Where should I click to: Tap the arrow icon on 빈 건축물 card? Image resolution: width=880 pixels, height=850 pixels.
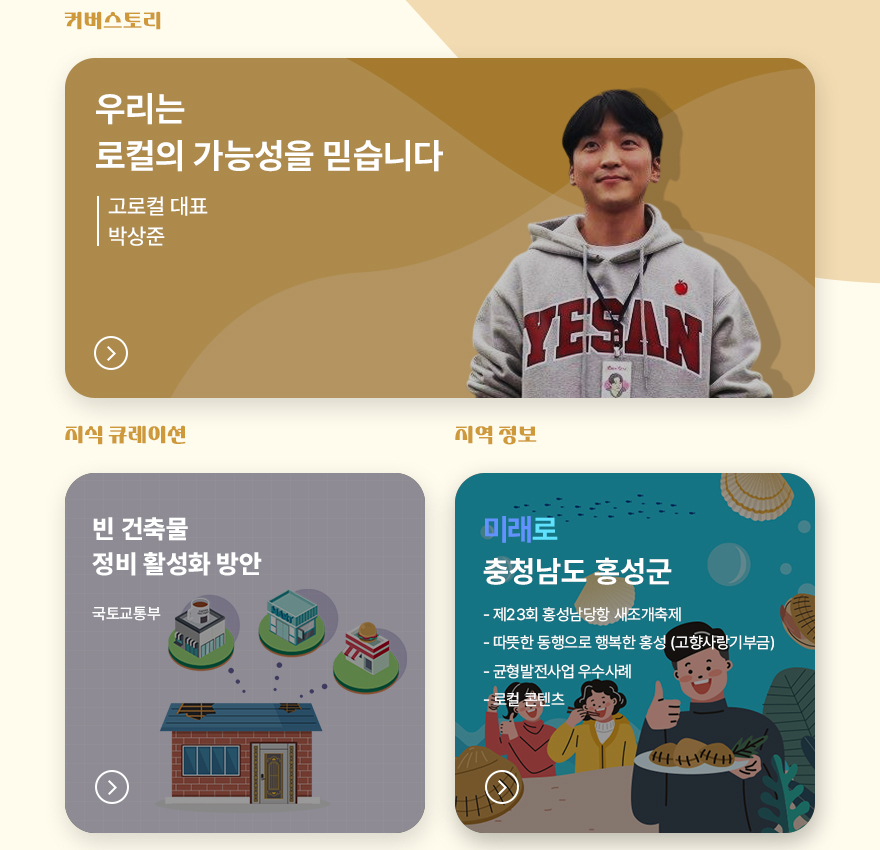[x=112, y=788]
